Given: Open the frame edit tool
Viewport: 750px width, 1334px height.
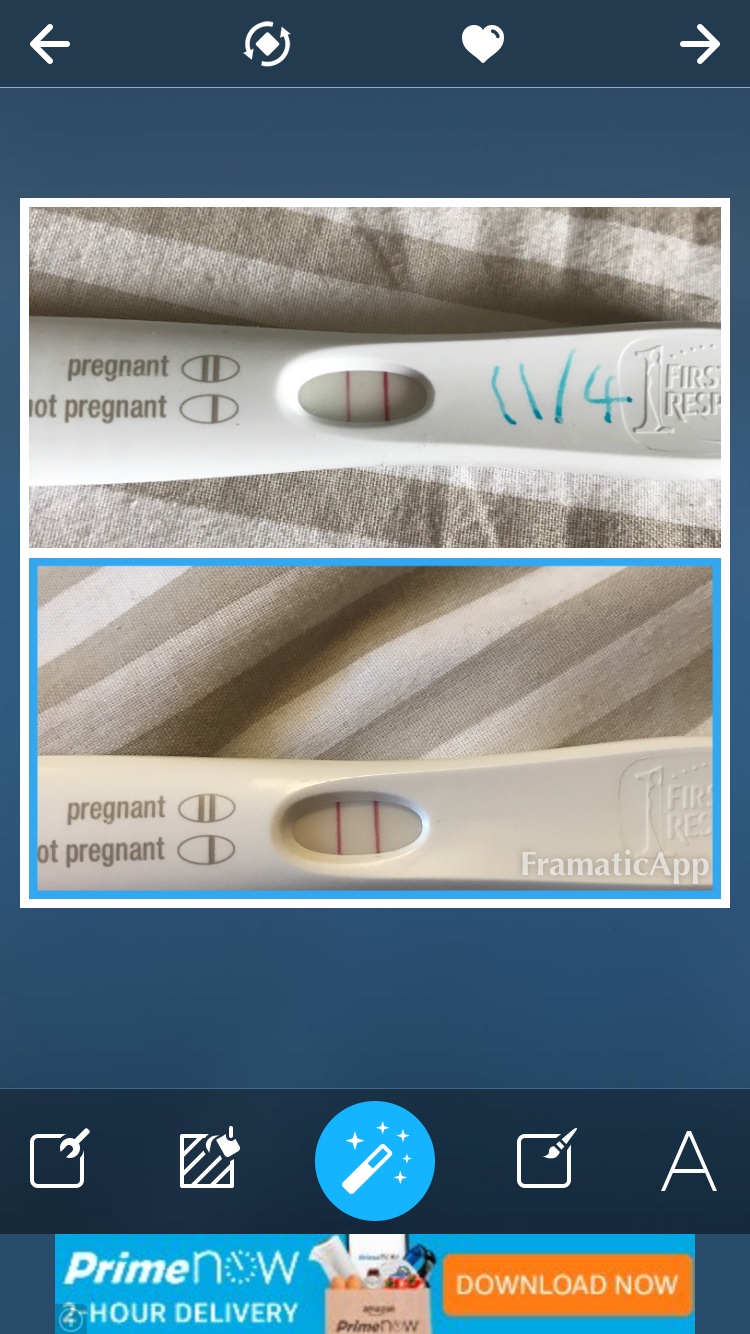Looking at the screenshot, I should 59,1160.
